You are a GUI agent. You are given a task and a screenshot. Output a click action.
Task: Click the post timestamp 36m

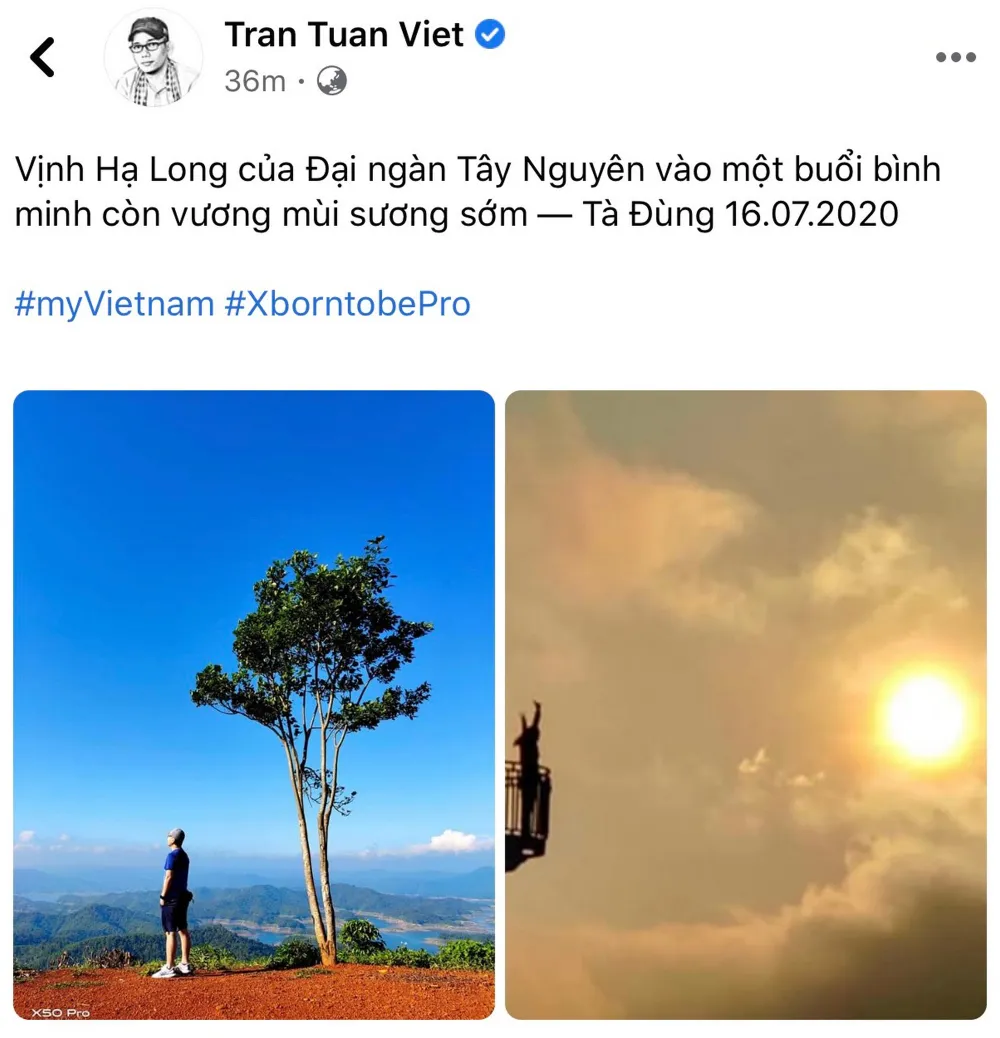(x=253, y=80)
